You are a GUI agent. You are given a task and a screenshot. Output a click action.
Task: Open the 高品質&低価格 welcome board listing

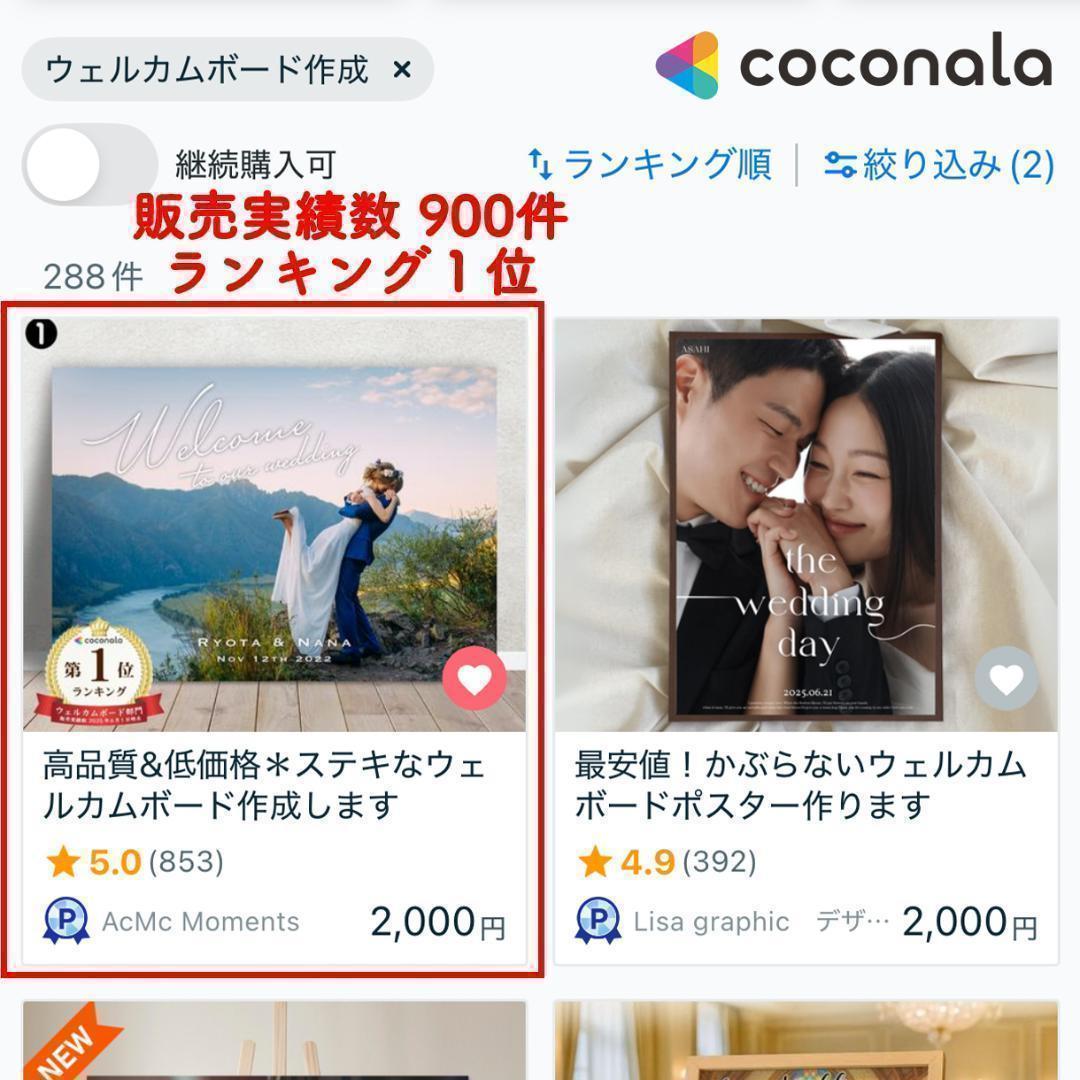pyautogui.click(x=274, y=640)
